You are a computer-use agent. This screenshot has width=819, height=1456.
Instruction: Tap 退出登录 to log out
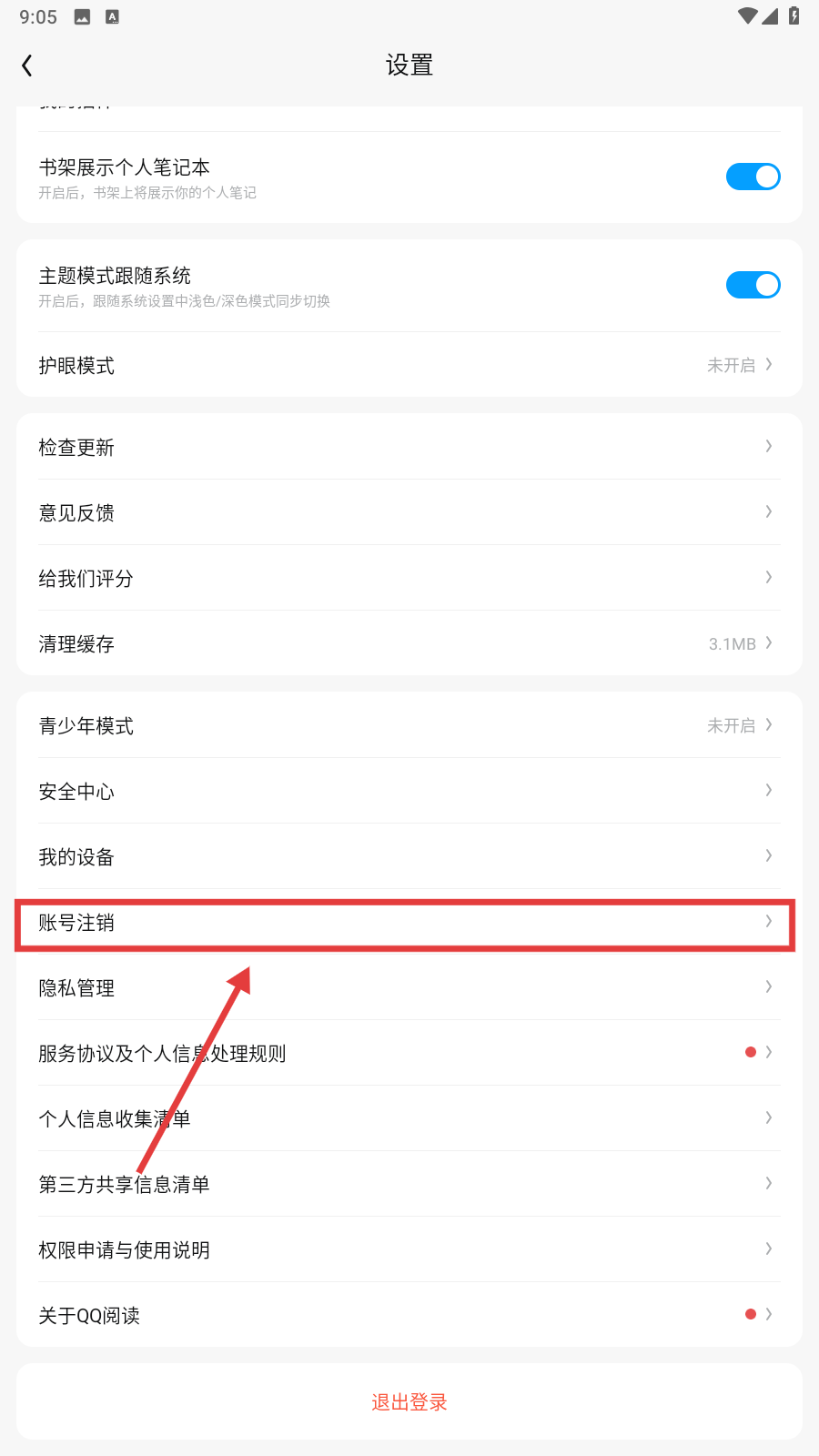409,1401
